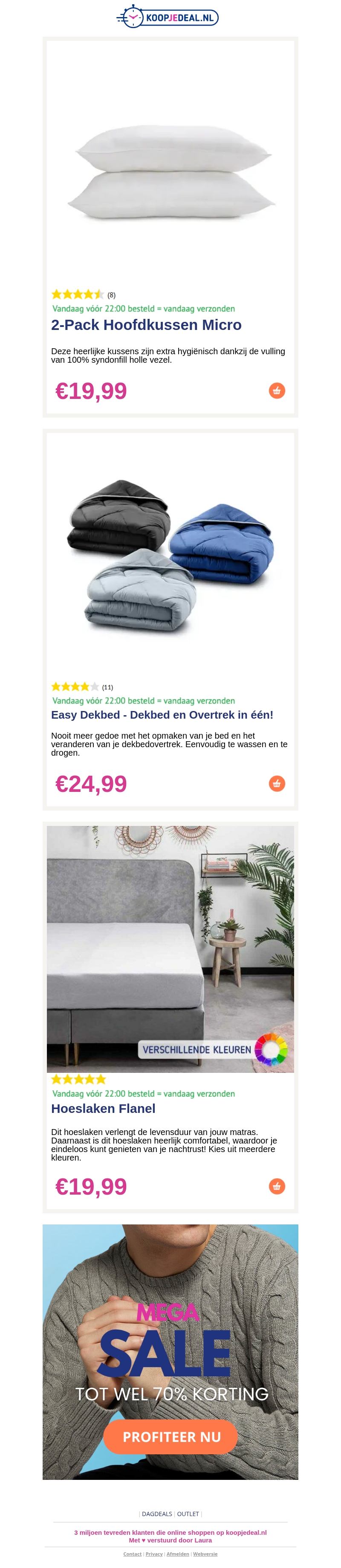Screen dimensions: 341x1568
Task: Add Easy Dekbed to basket
Action: coord(277,783)
